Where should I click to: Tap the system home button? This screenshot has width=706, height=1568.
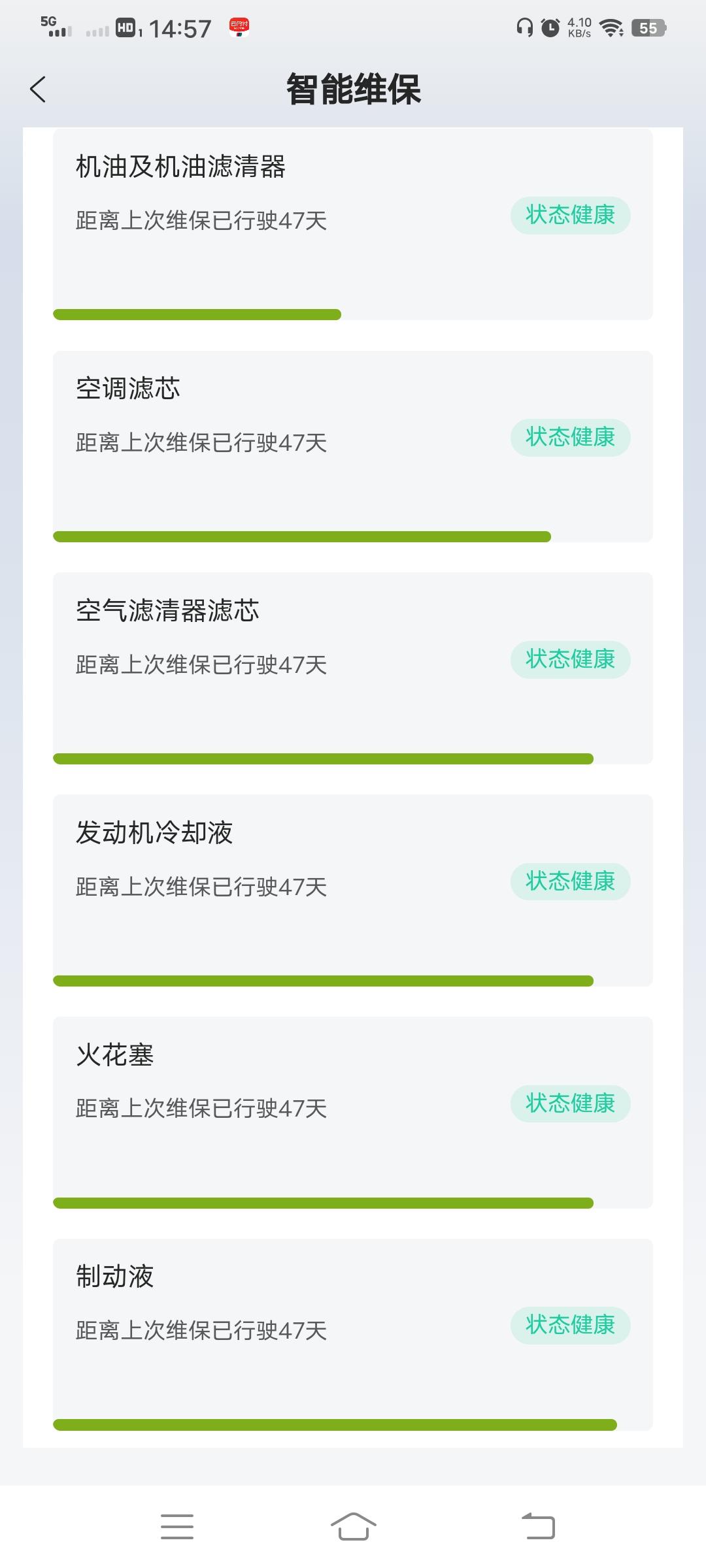pos(353,1526)
